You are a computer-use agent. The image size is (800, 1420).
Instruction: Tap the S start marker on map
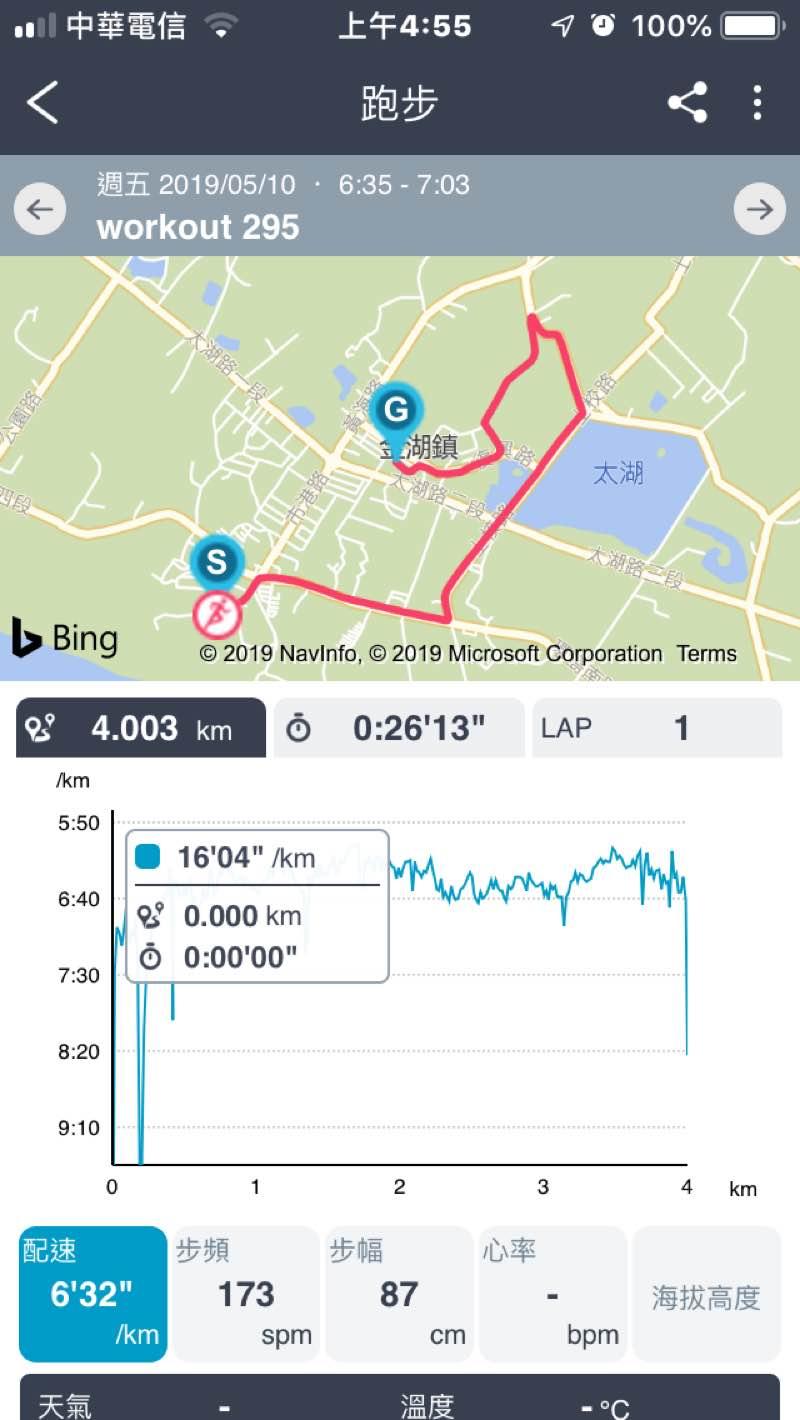pyautogui.click(x=216, y=562)
